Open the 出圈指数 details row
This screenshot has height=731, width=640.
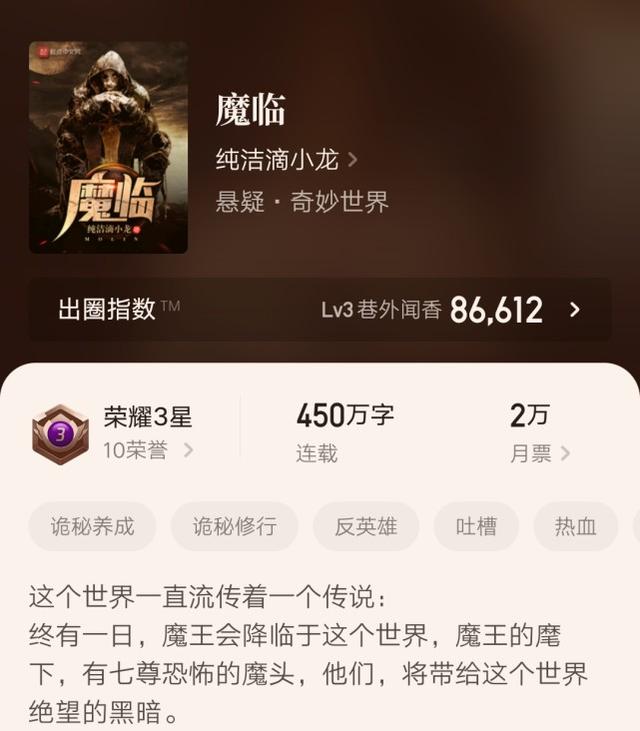(319, 310)
